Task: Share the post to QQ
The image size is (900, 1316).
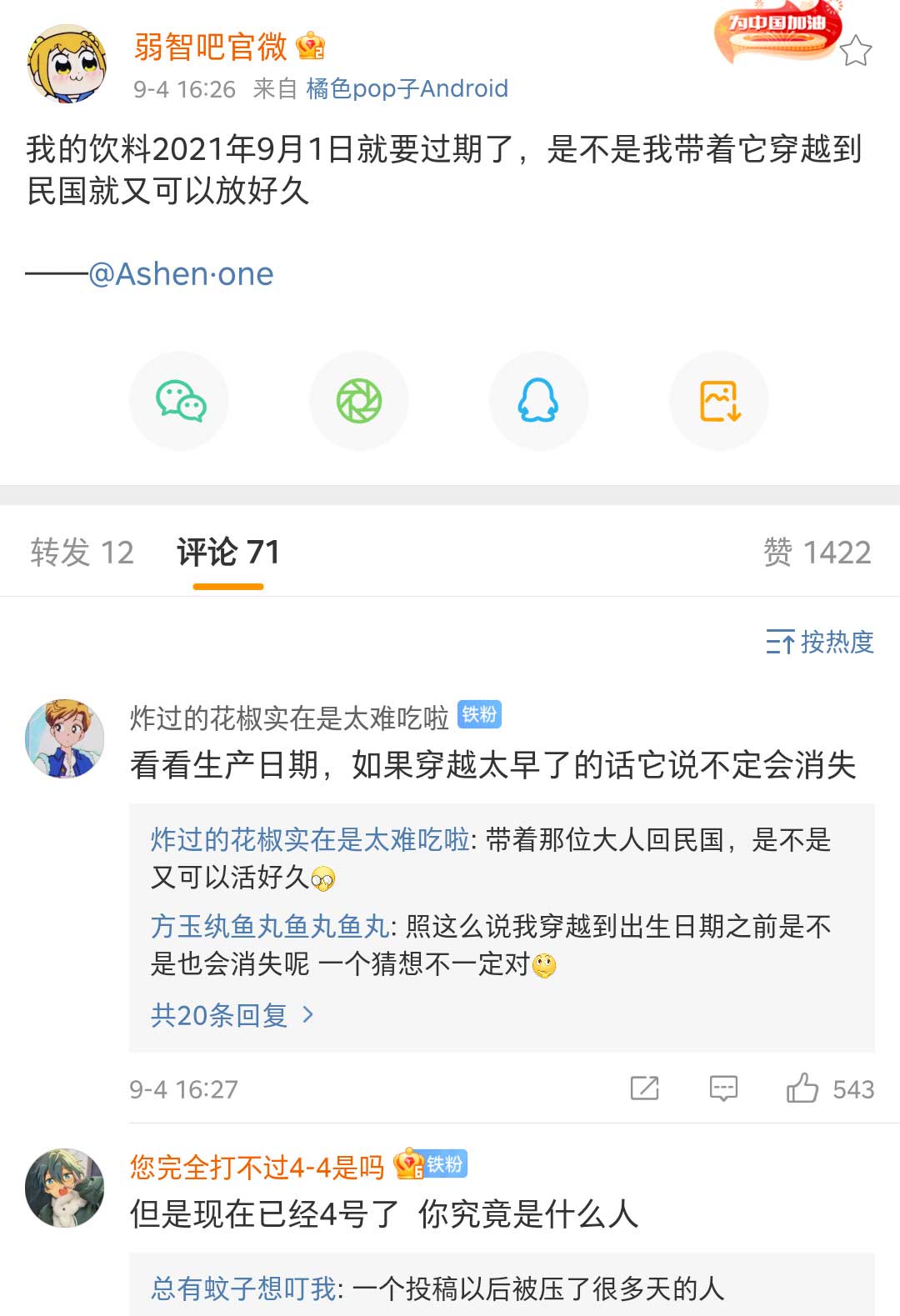Action: click(538, 401)
